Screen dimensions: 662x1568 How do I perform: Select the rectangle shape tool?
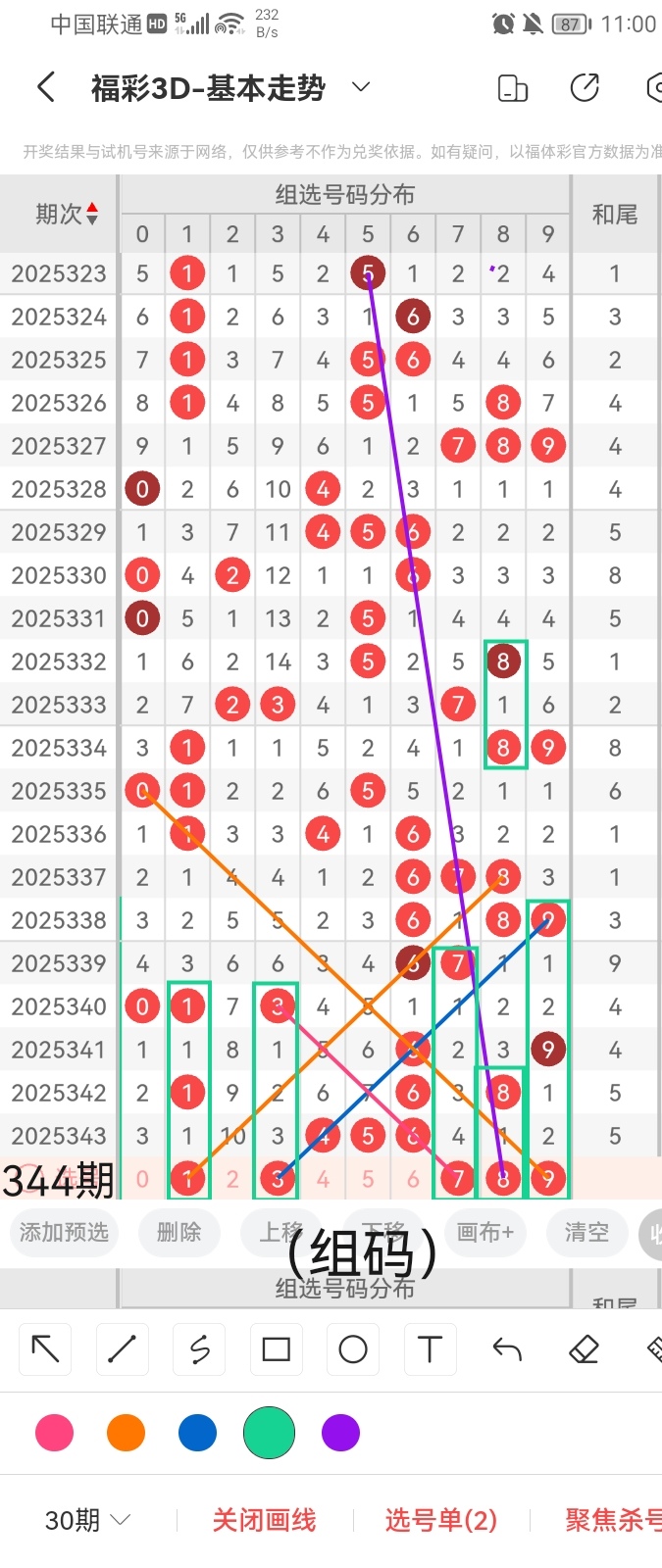[277, 1349]
